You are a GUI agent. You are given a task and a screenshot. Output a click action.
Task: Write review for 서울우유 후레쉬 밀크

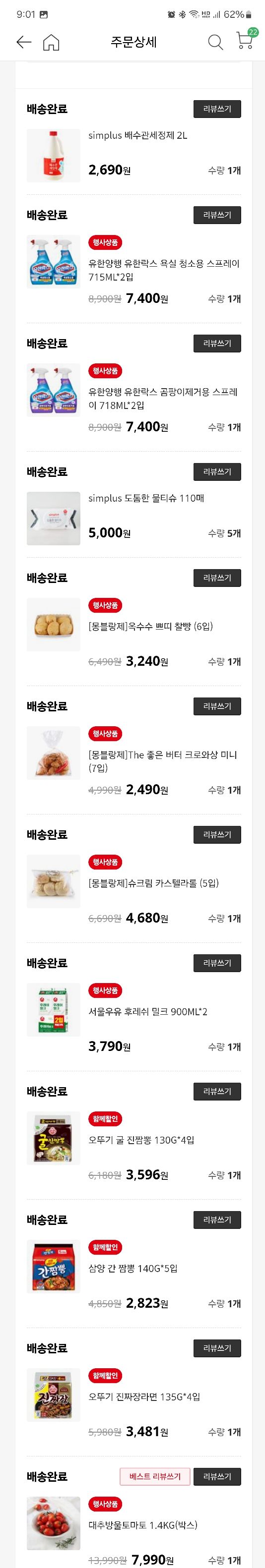pyautogui.click(x=217, y=963)
